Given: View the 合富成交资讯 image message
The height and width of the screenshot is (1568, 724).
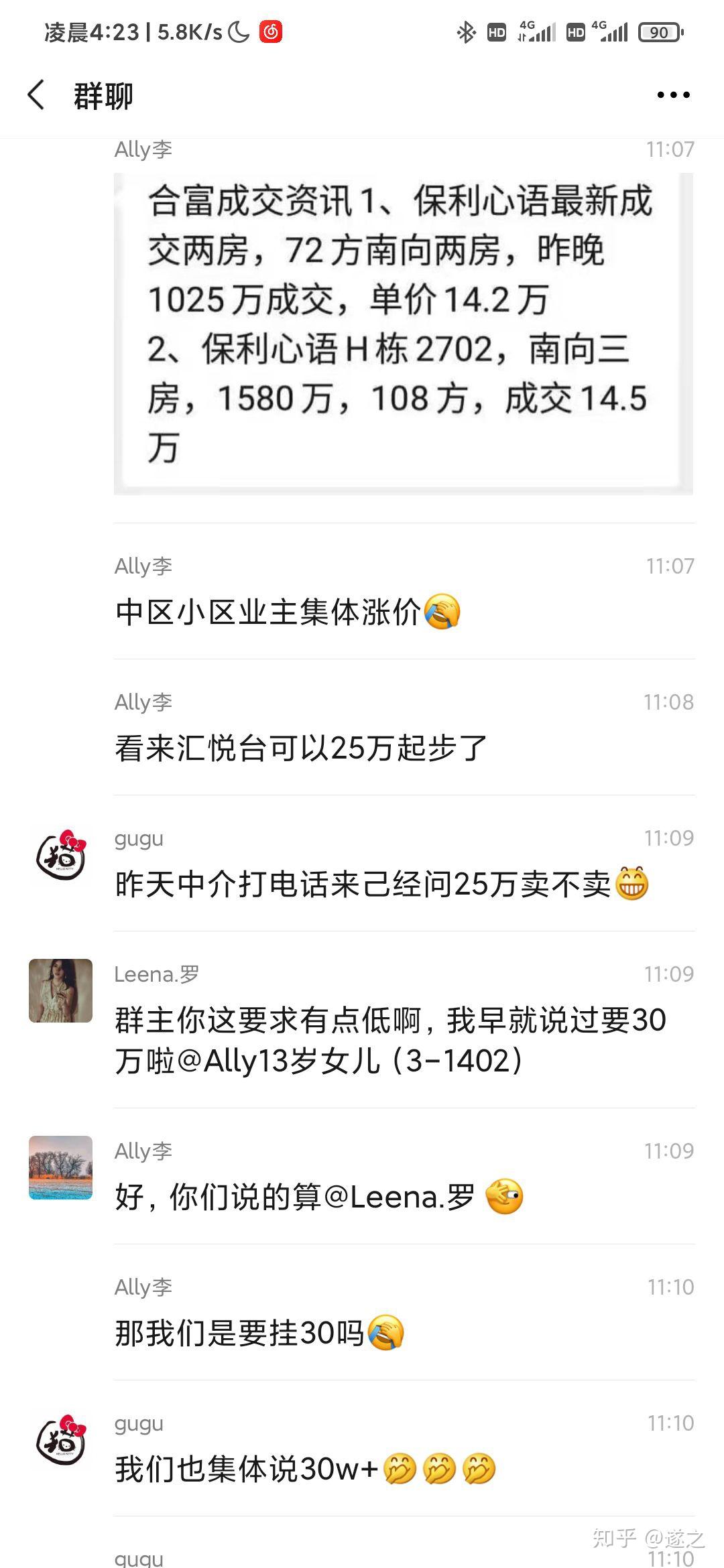Looking at the screenshot, I should (403, 333).
